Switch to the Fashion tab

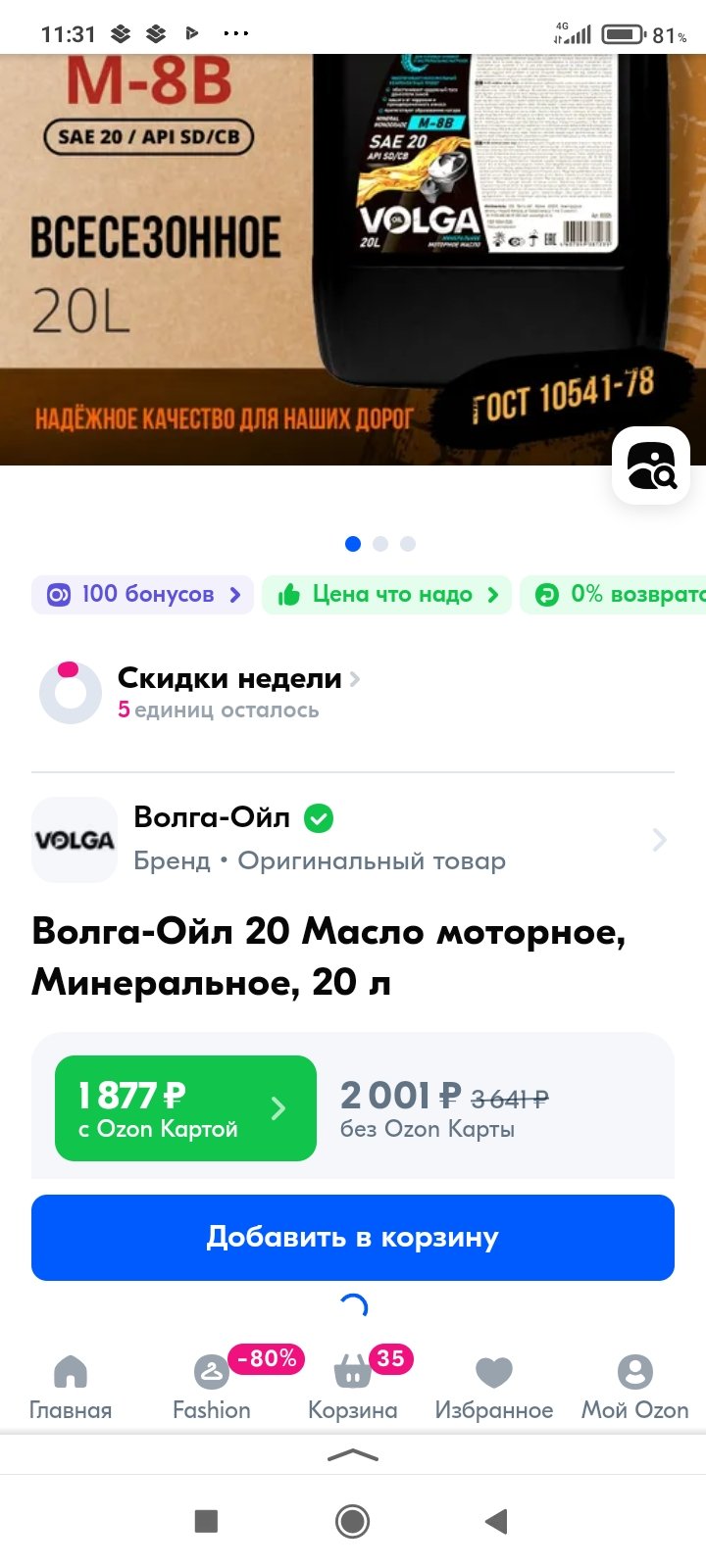(x=212, y=1387)
